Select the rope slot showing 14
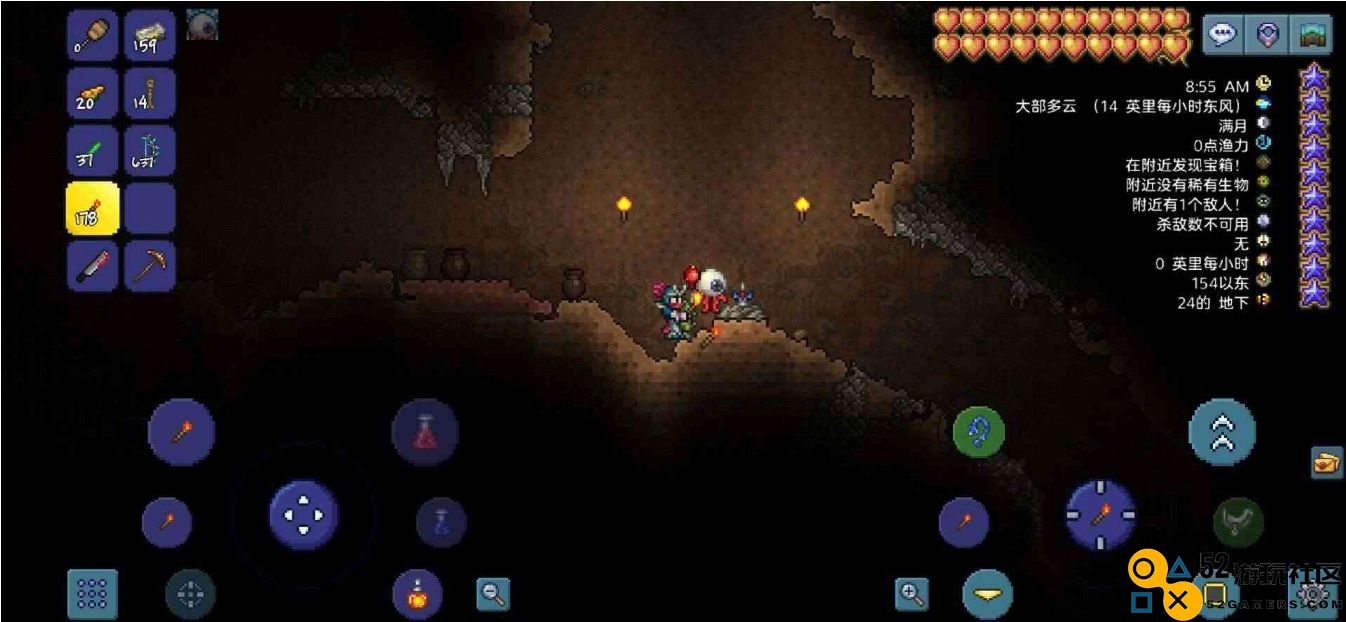Viewport: 1346px width, 622px height. (151, 93)
